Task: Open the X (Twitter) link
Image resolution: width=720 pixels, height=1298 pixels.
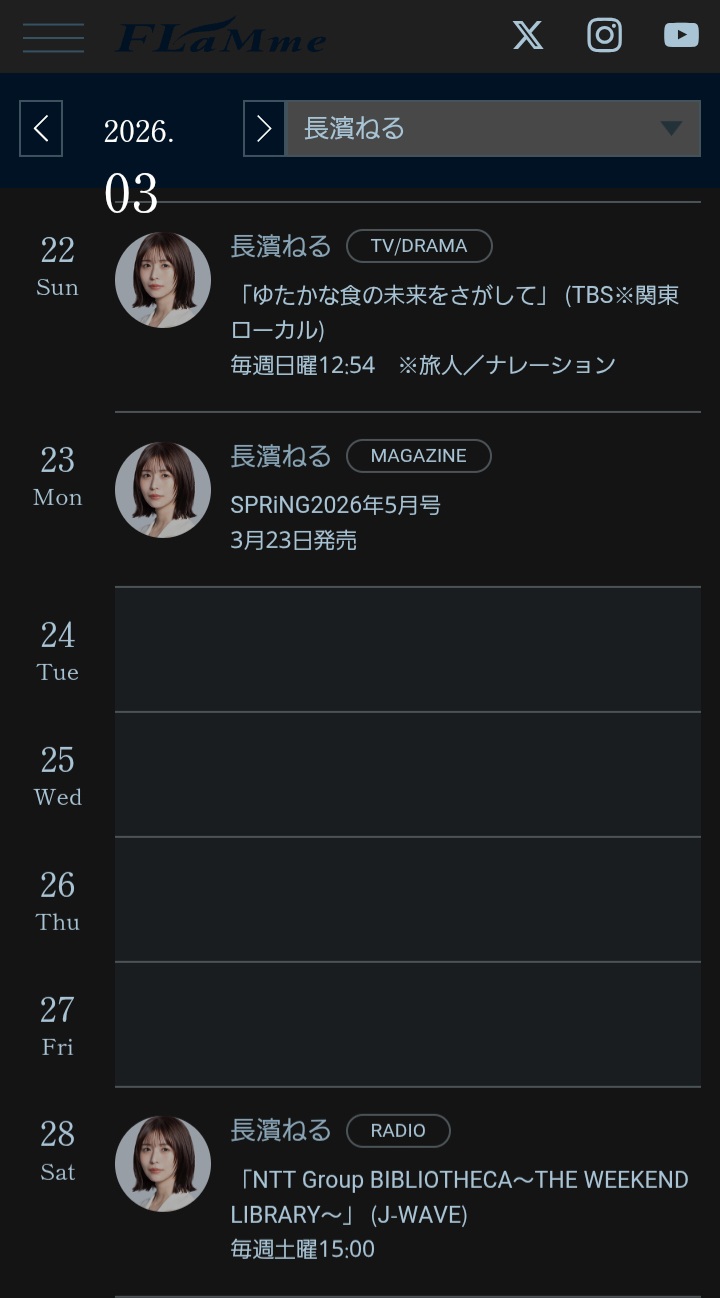Action: [x=528, y=36]
